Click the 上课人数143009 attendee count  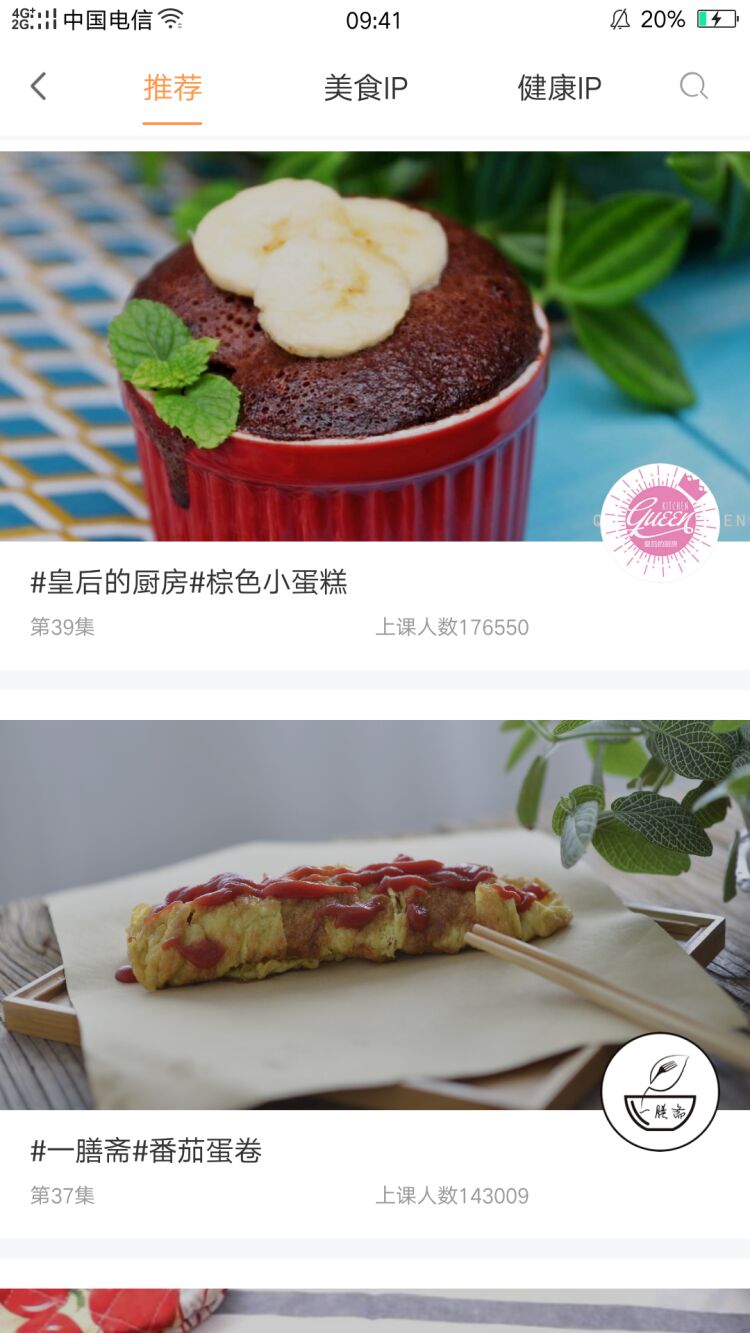(x=452, y=1195)
